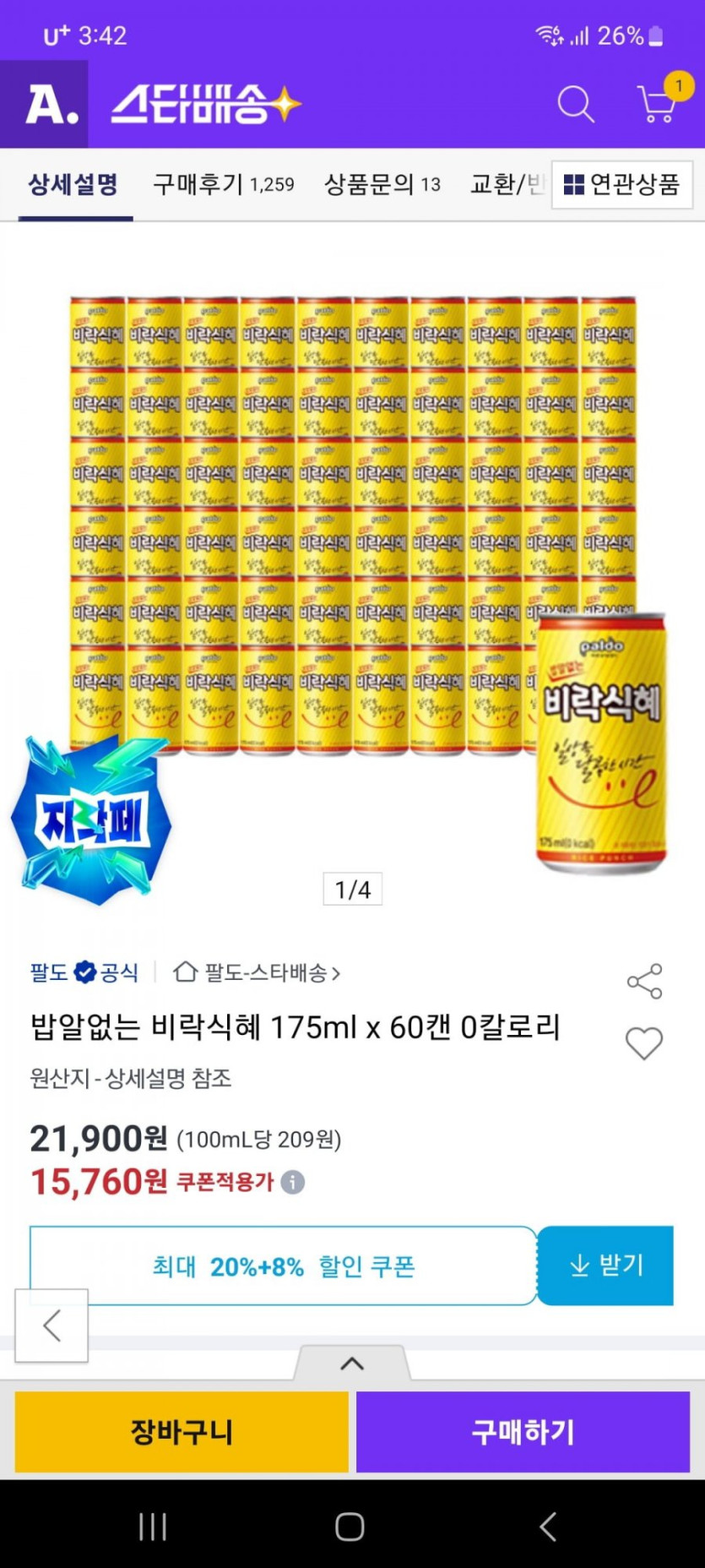Open the 교환/반품 tab

(x=507, y=184)
